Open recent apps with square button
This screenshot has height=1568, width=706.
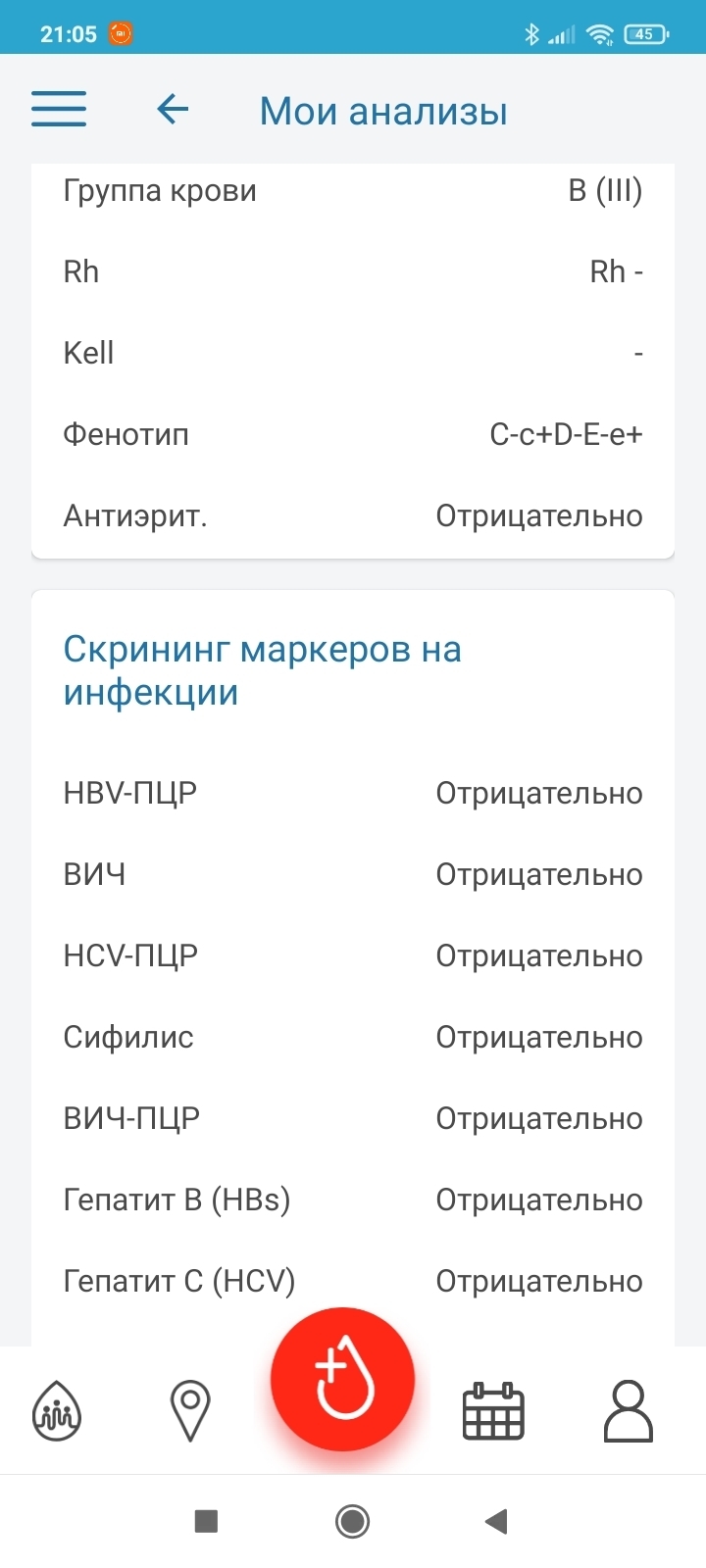tap(206, 1521)
